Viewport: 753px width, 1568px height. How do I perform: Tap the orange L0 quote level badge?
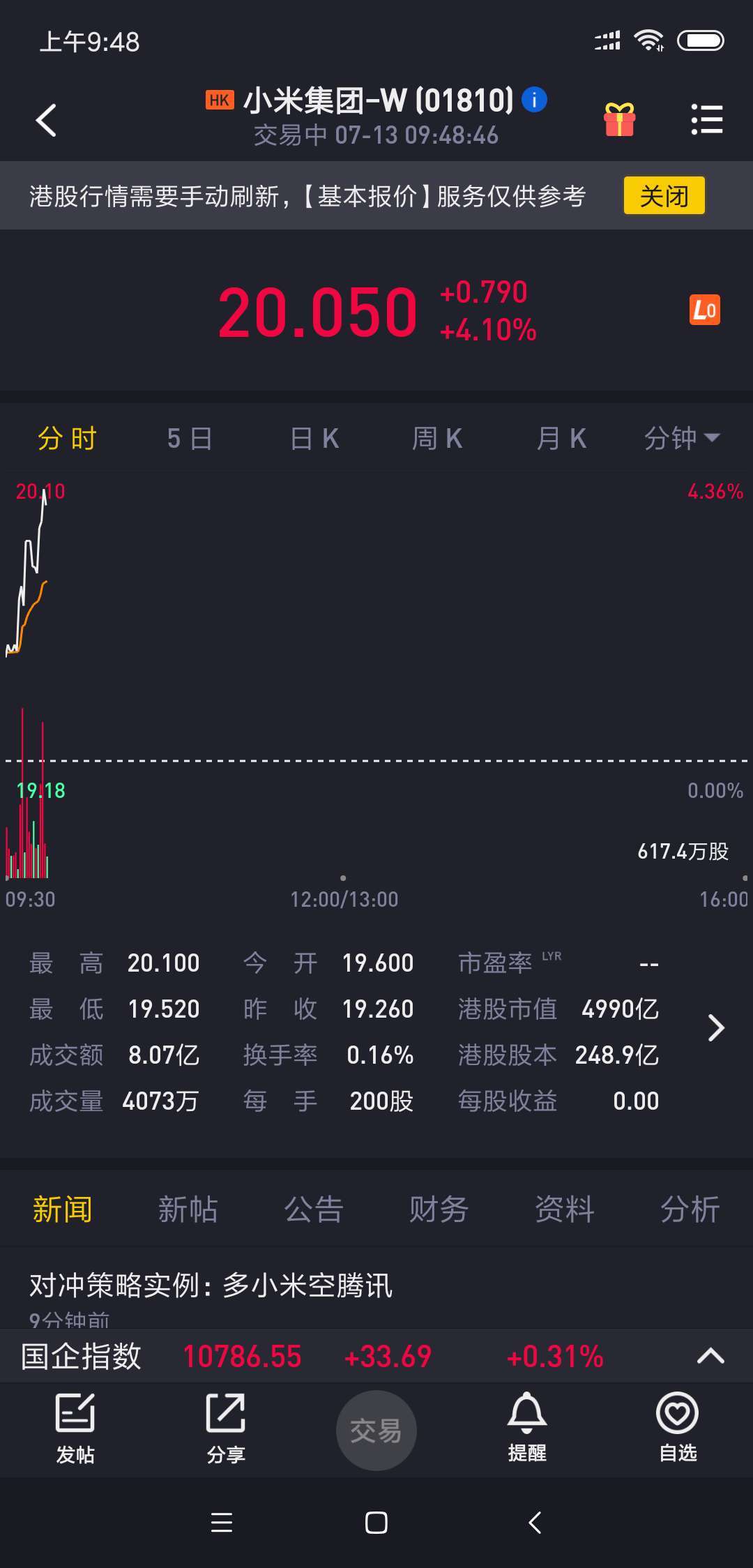point(705,310)
